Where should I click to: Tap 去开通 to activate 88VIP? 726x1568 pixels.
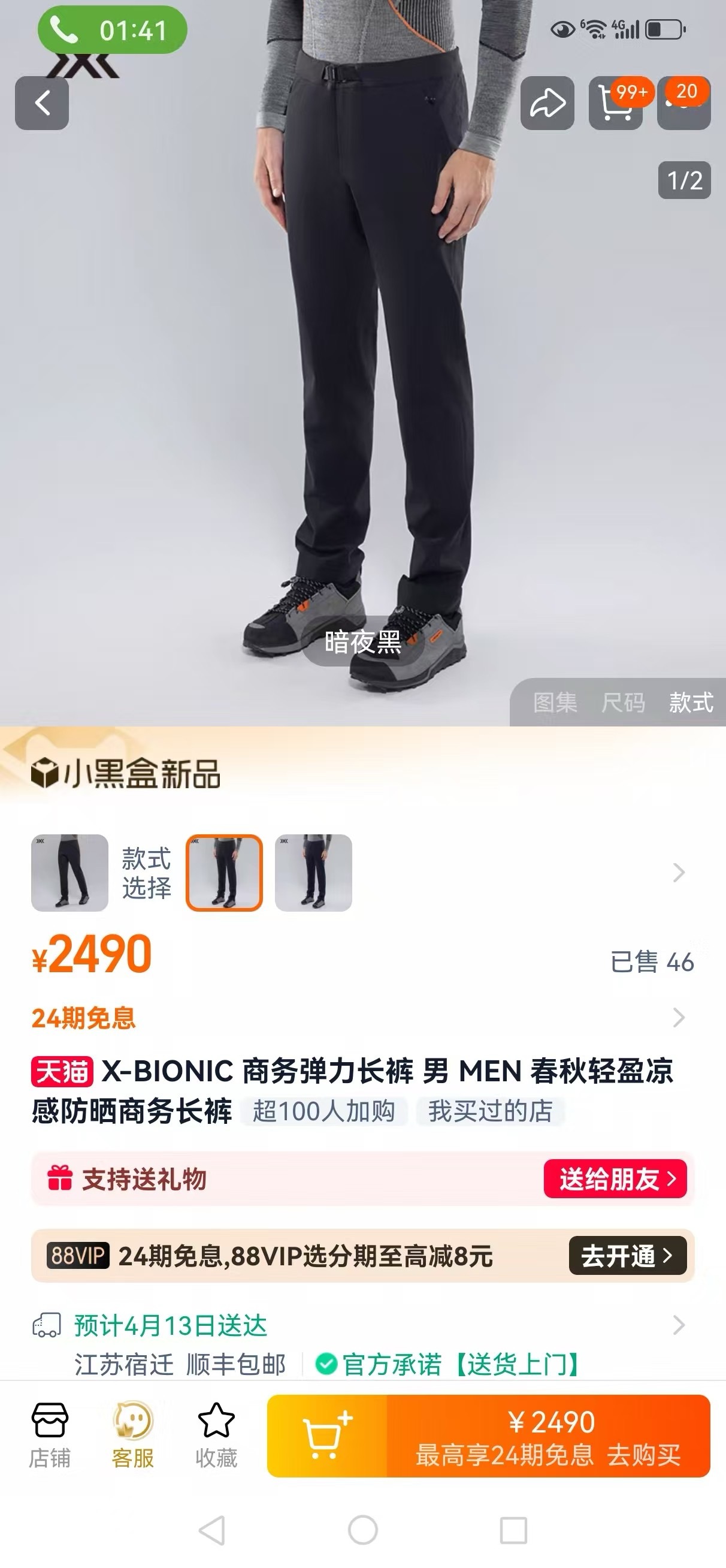tap(627, 1255)
